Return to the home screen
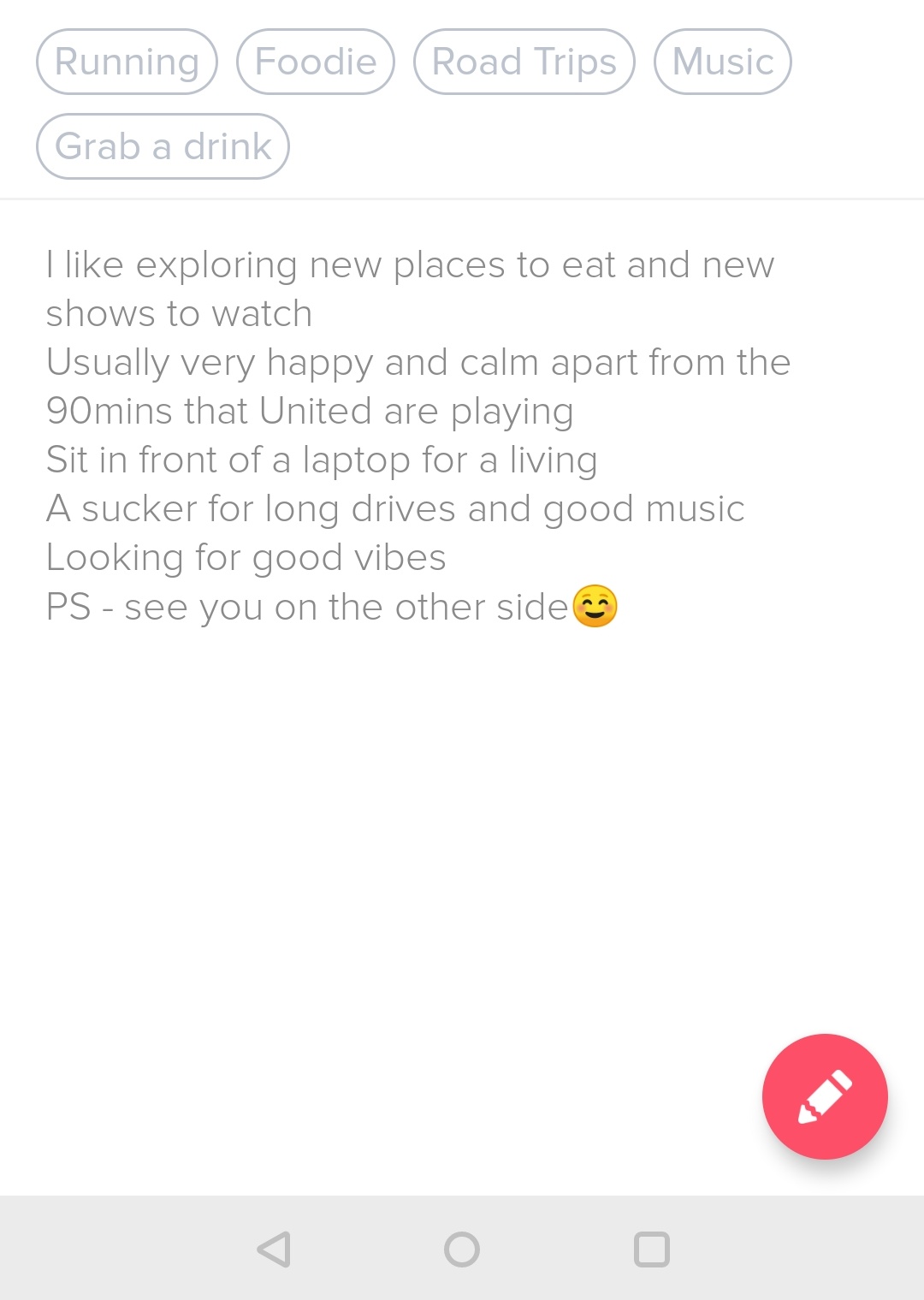924x1300 pixels. pos(462,1250)
